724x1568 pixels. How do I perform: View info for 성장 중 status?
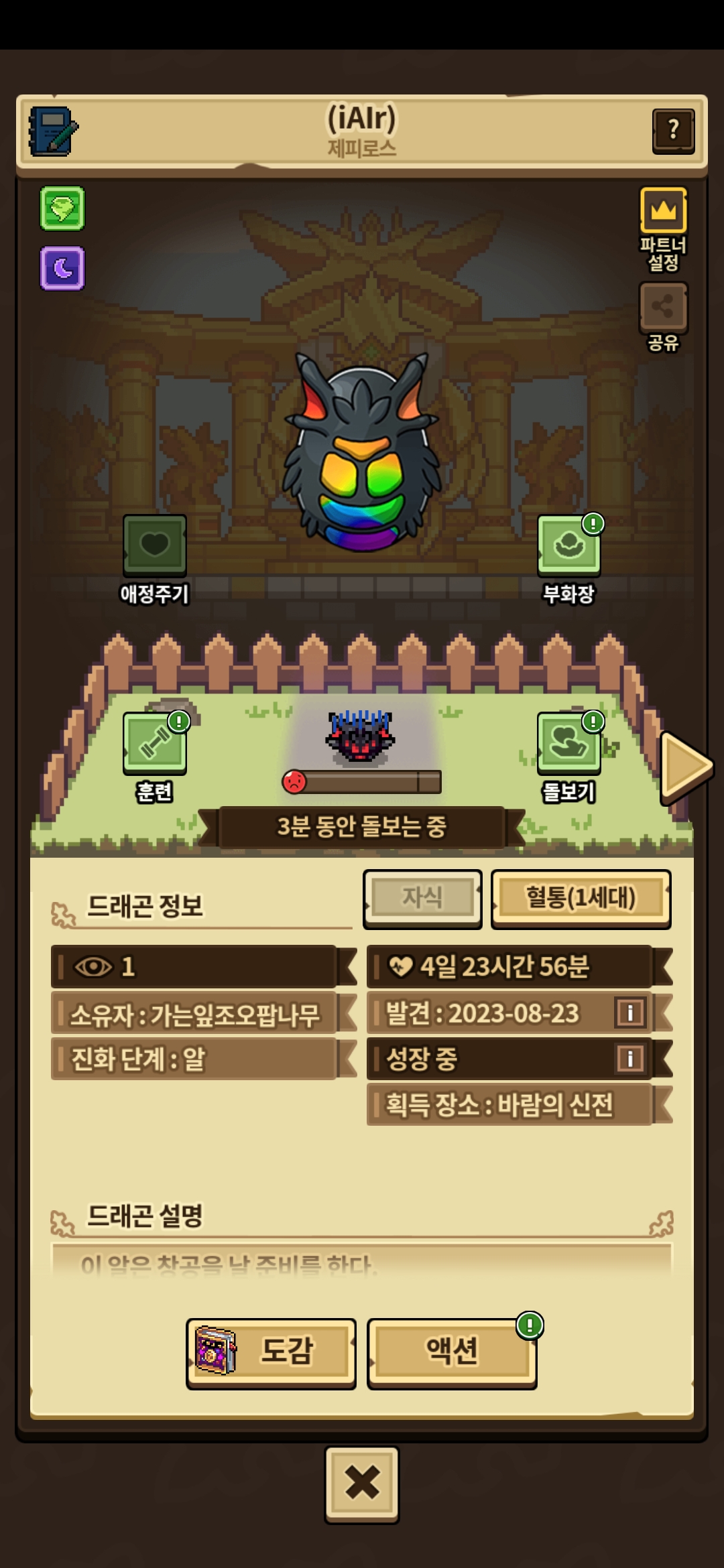tap(629, 1059)
